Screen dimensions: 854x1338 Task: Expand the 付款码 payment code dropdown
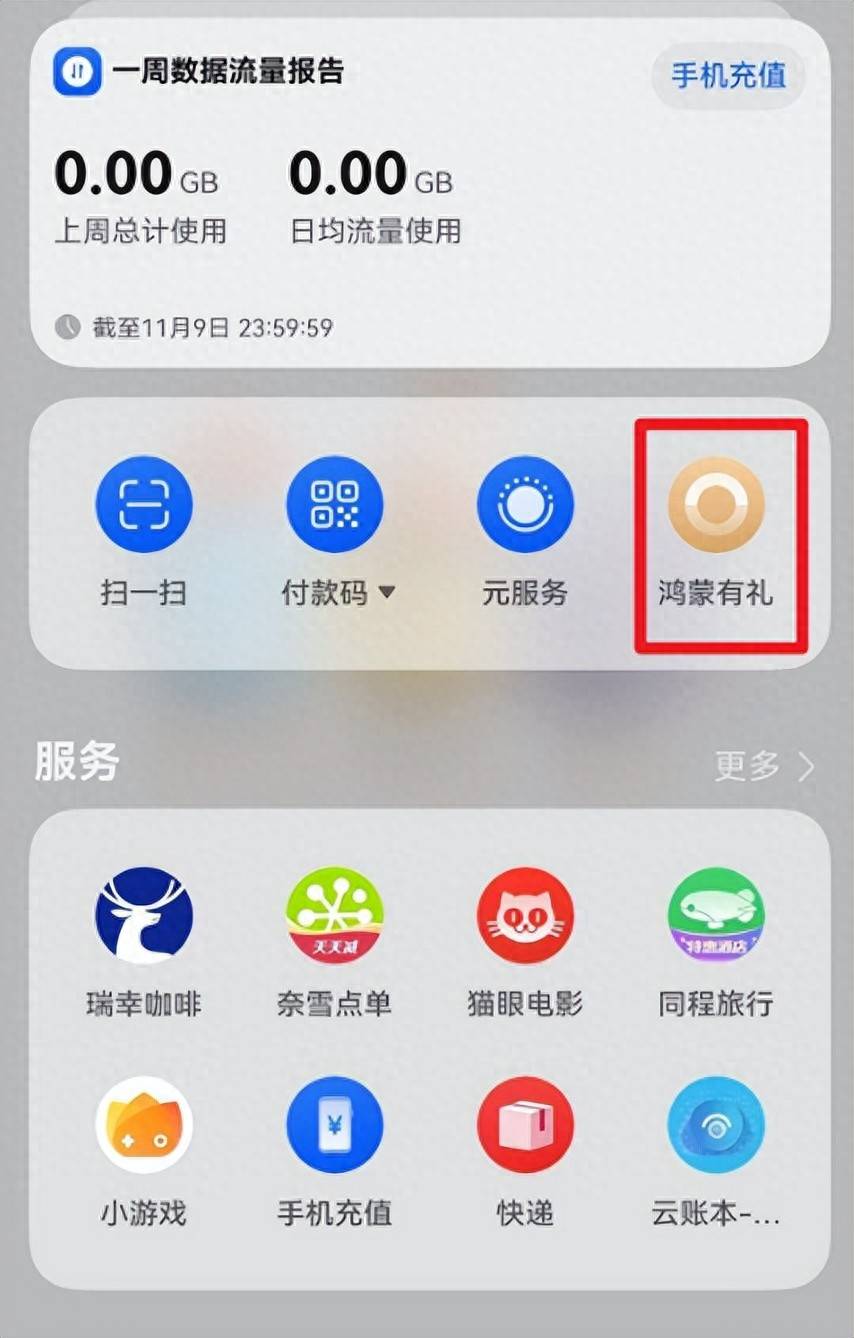pos(387,593)
